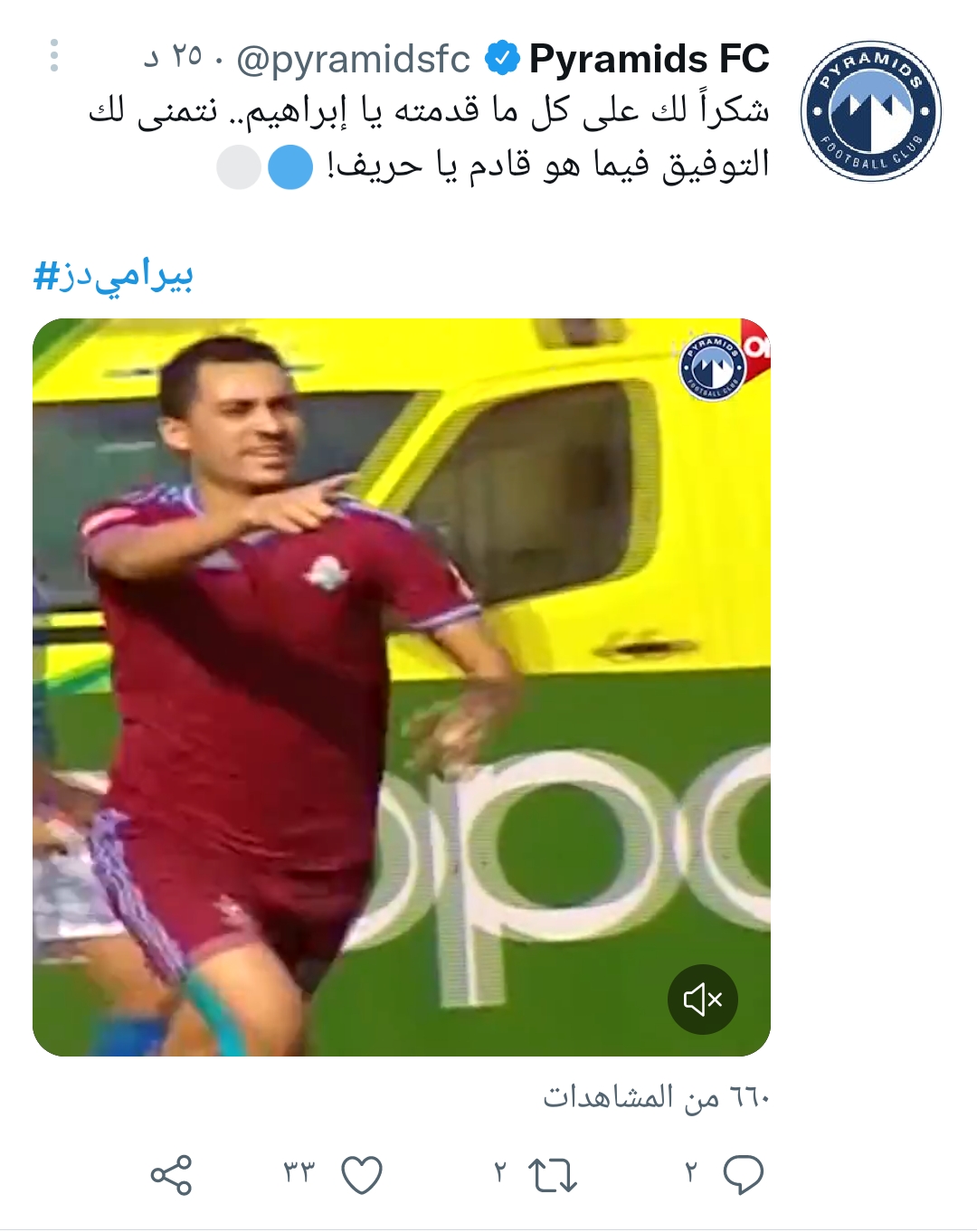Open the @pyramidsfc handle

[353, 60]
